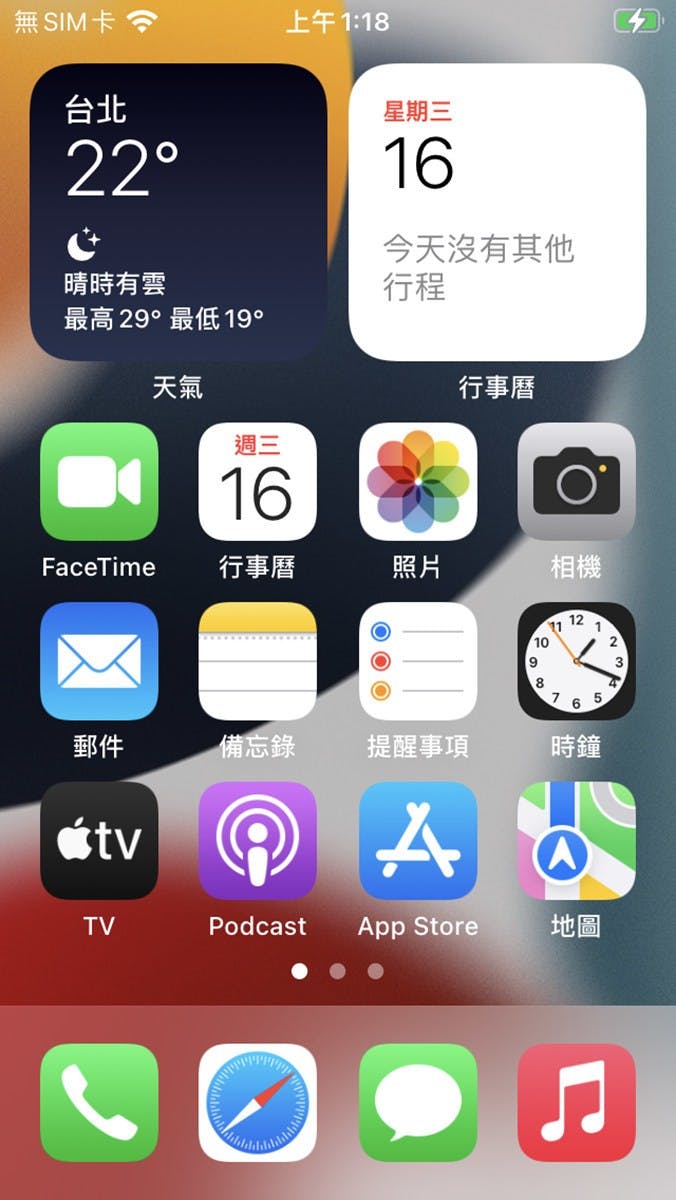Launch the 相機 camera app
676x1200 pixels.
pos(576,482)
